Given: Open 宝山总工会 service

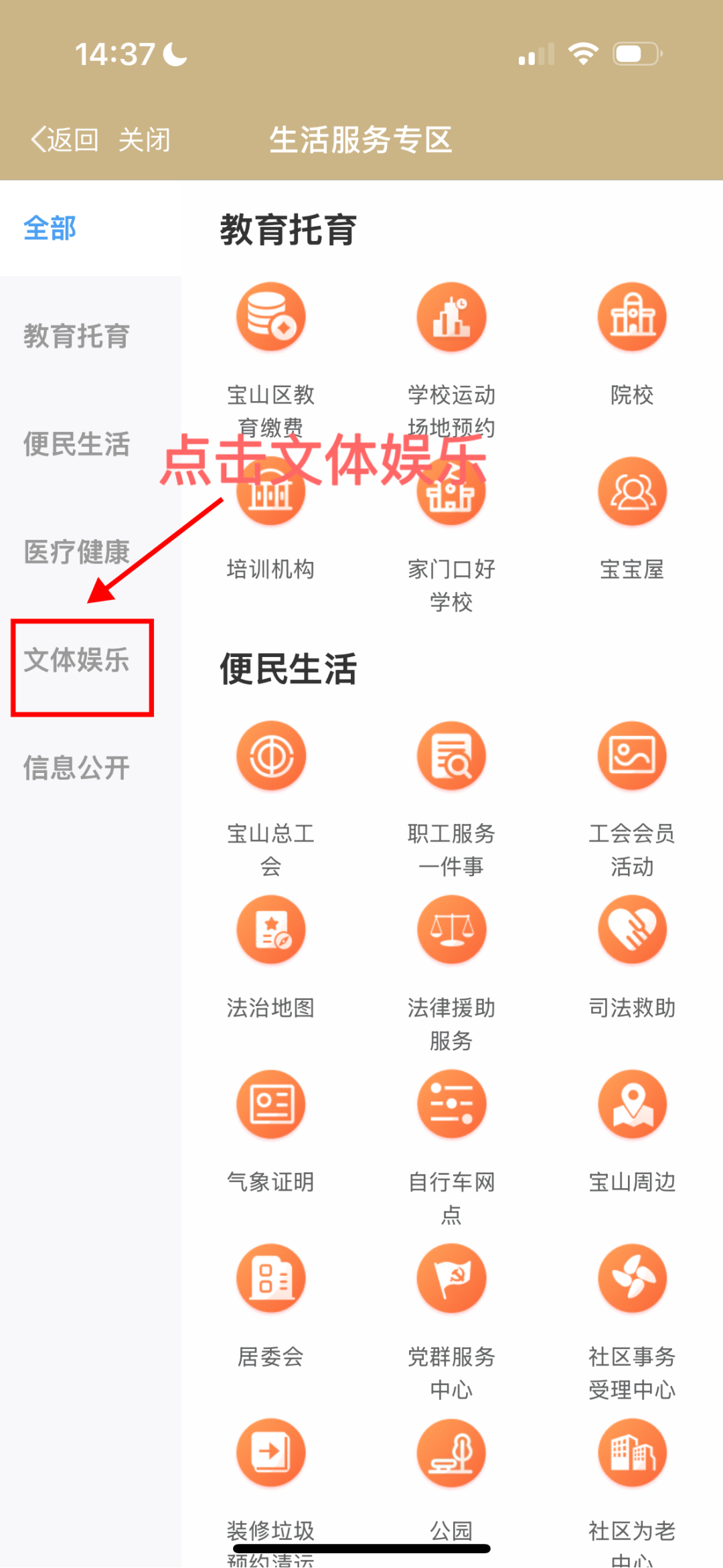Looking at the screenshot, I should [271, 756].
